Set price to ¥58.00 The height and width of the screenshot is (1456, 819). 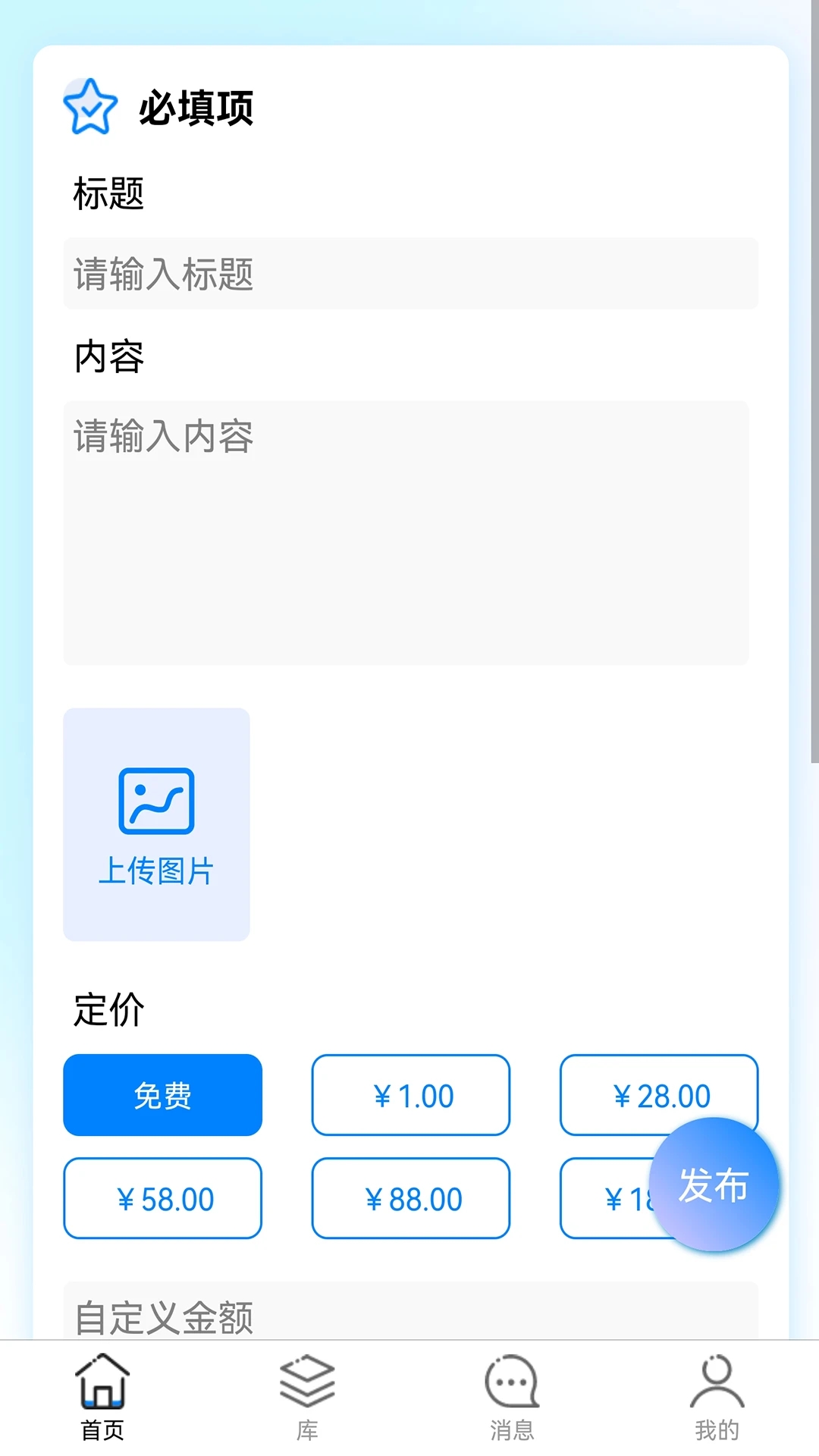point(162,1198)
